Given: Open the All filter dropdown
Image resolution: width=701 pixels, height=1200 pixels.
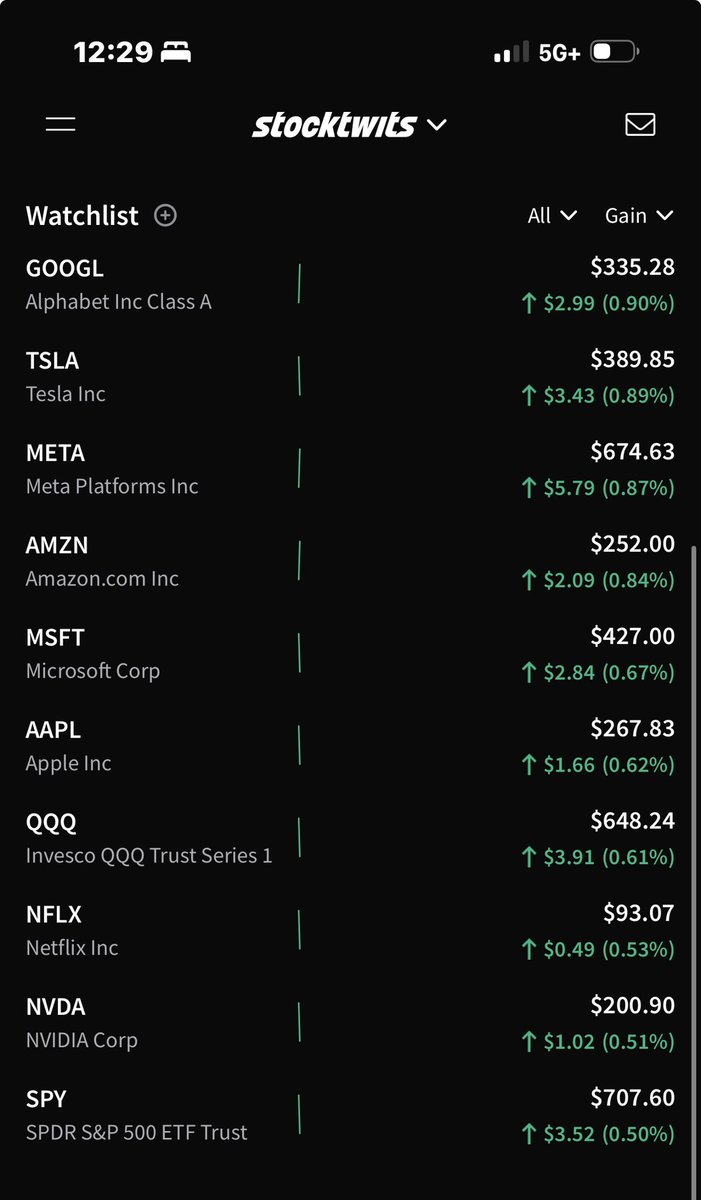Looking at the screenshot, I should pyautogui.click(x=552, y=215).
